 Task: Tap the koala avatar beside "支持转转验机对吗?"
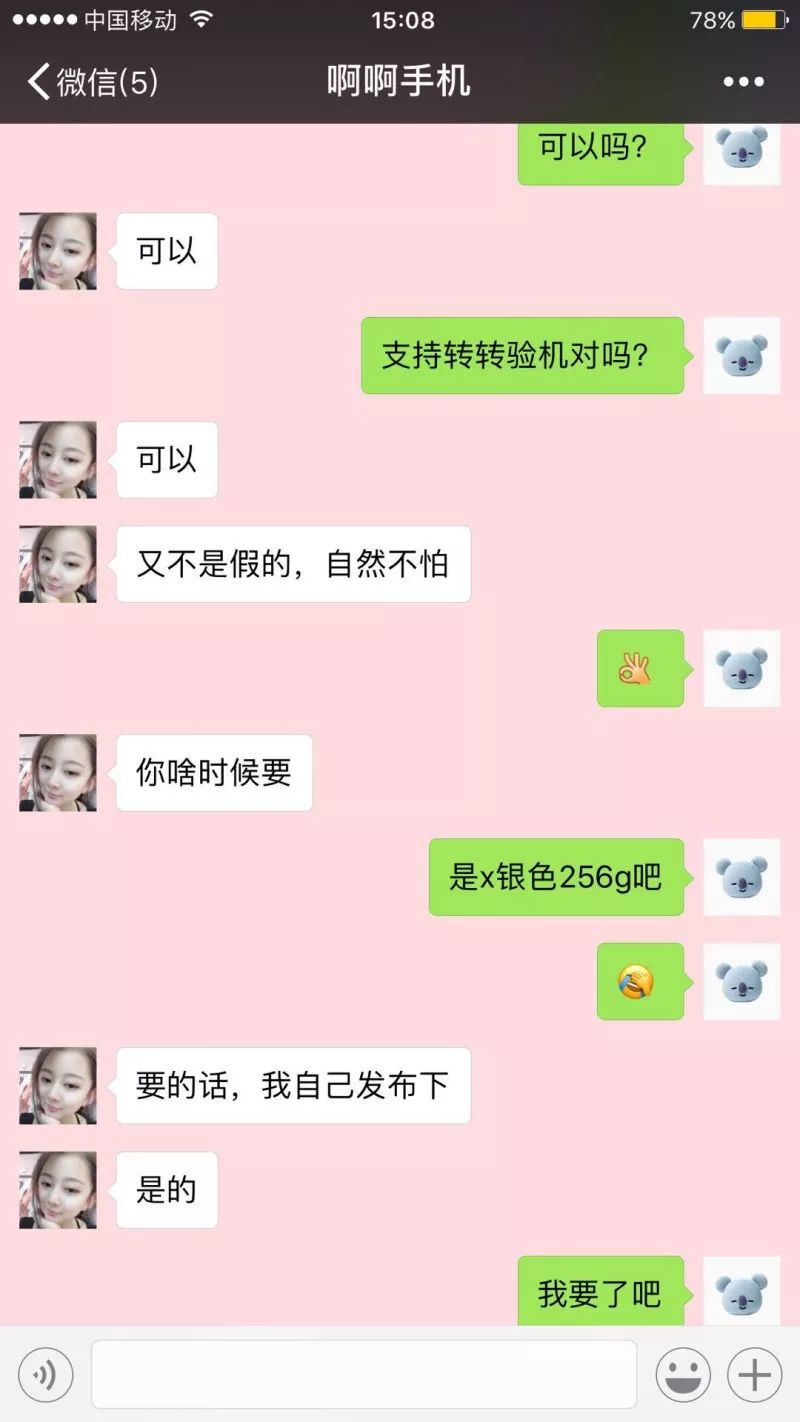[x=741, y=355]
